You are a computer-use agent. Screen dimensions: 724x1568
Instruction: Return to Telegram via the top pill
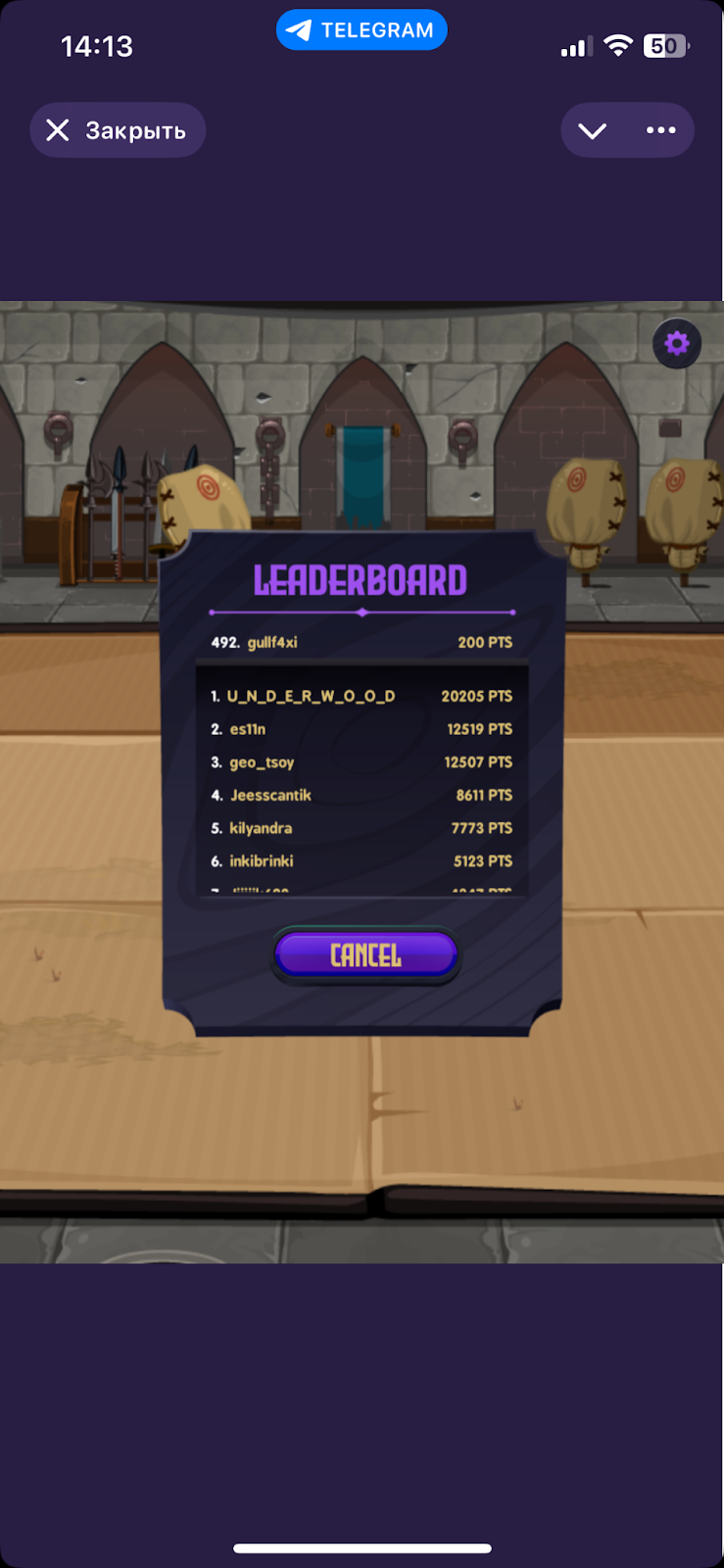[362, 30]
